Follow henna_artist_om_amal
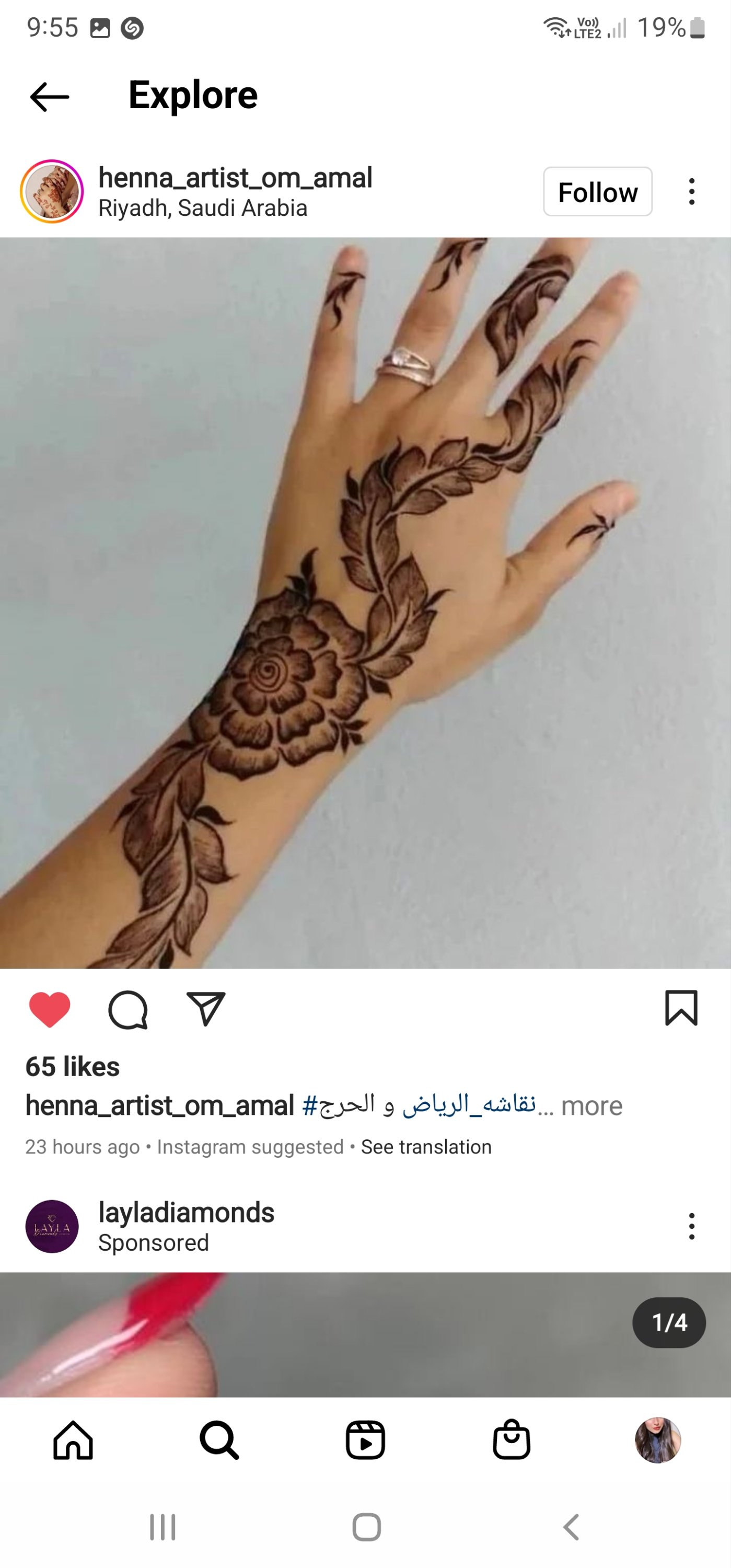731x1568 pixels. (x=597, y=192)
